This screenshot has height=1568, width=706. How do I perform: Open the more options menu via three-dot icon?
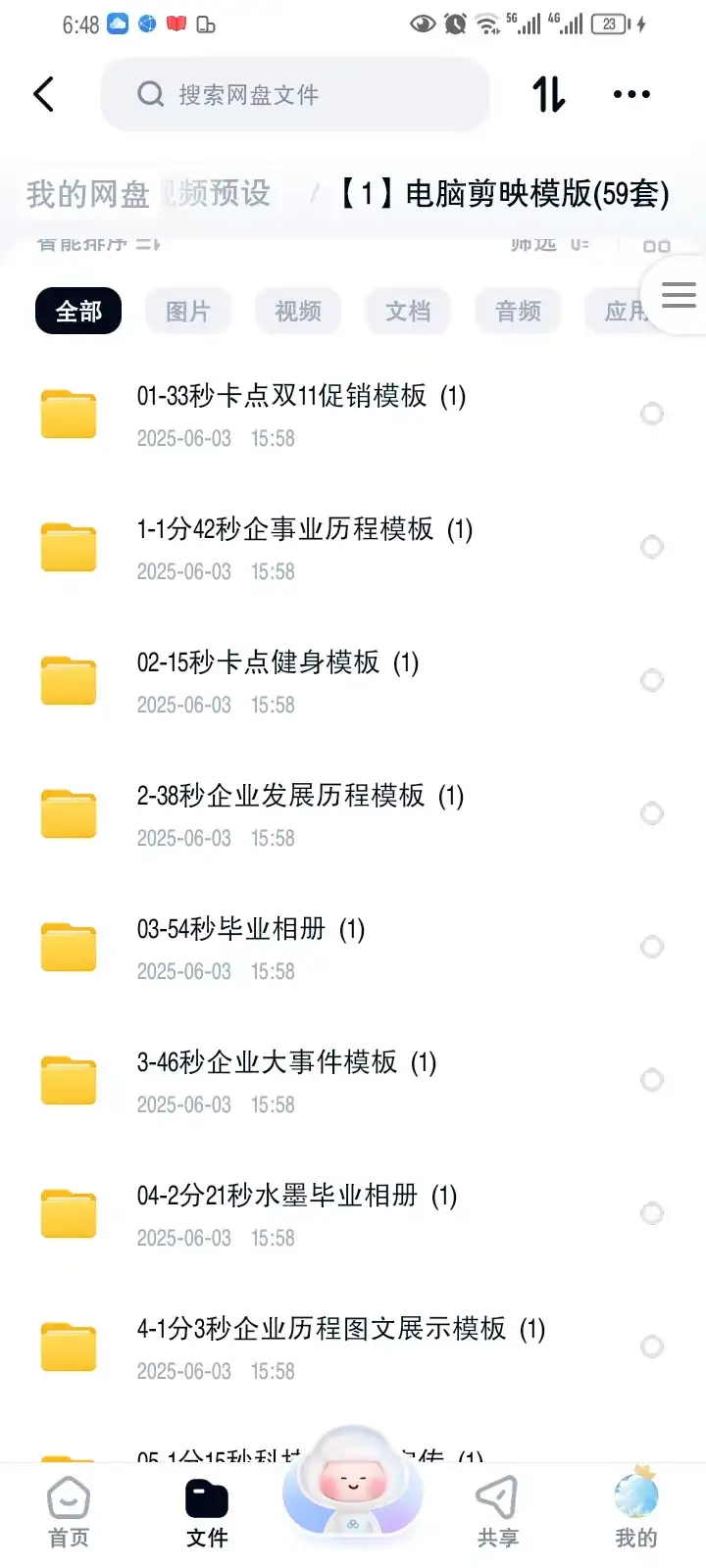tap(630, 94)
